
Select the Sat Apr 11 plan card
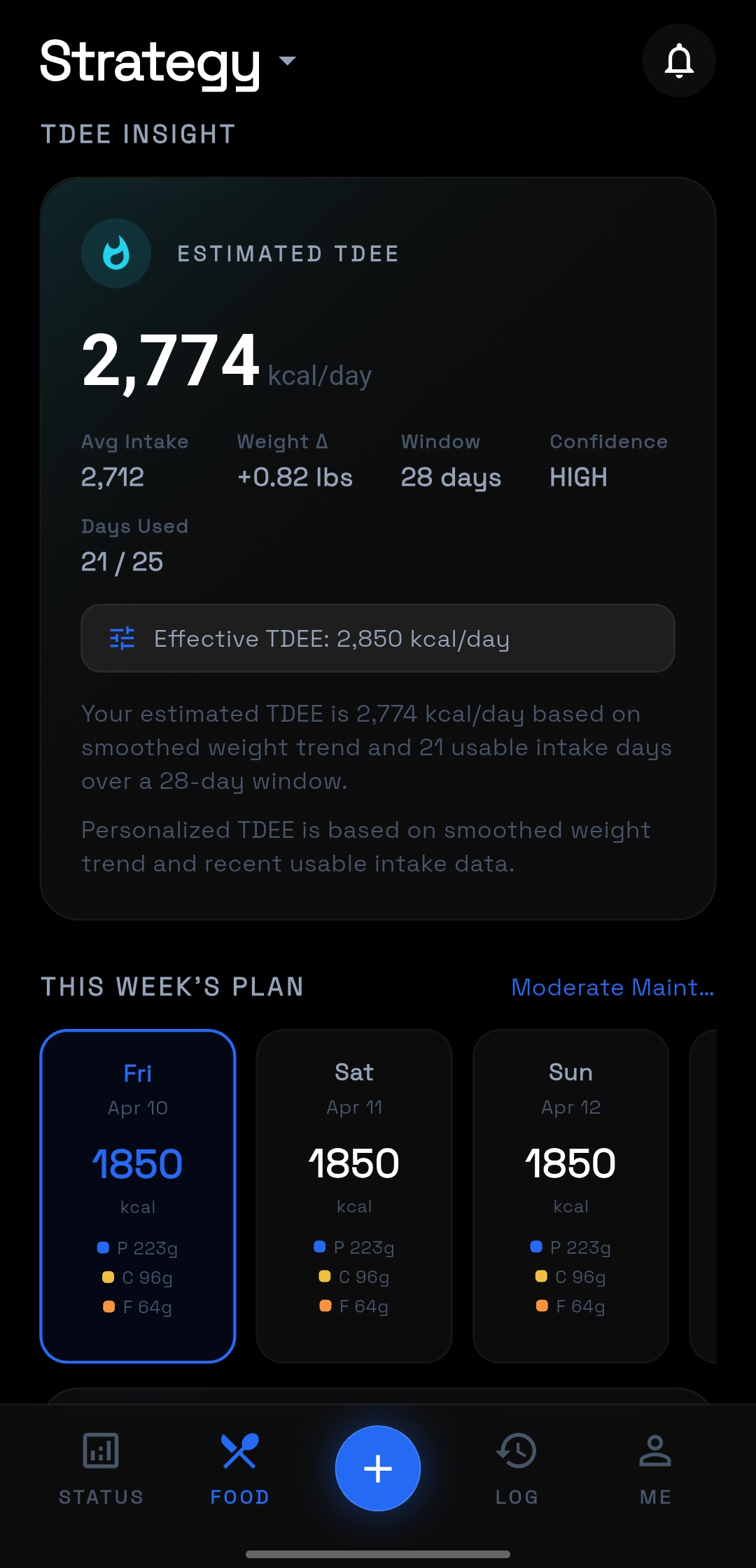coord(354,1196)
